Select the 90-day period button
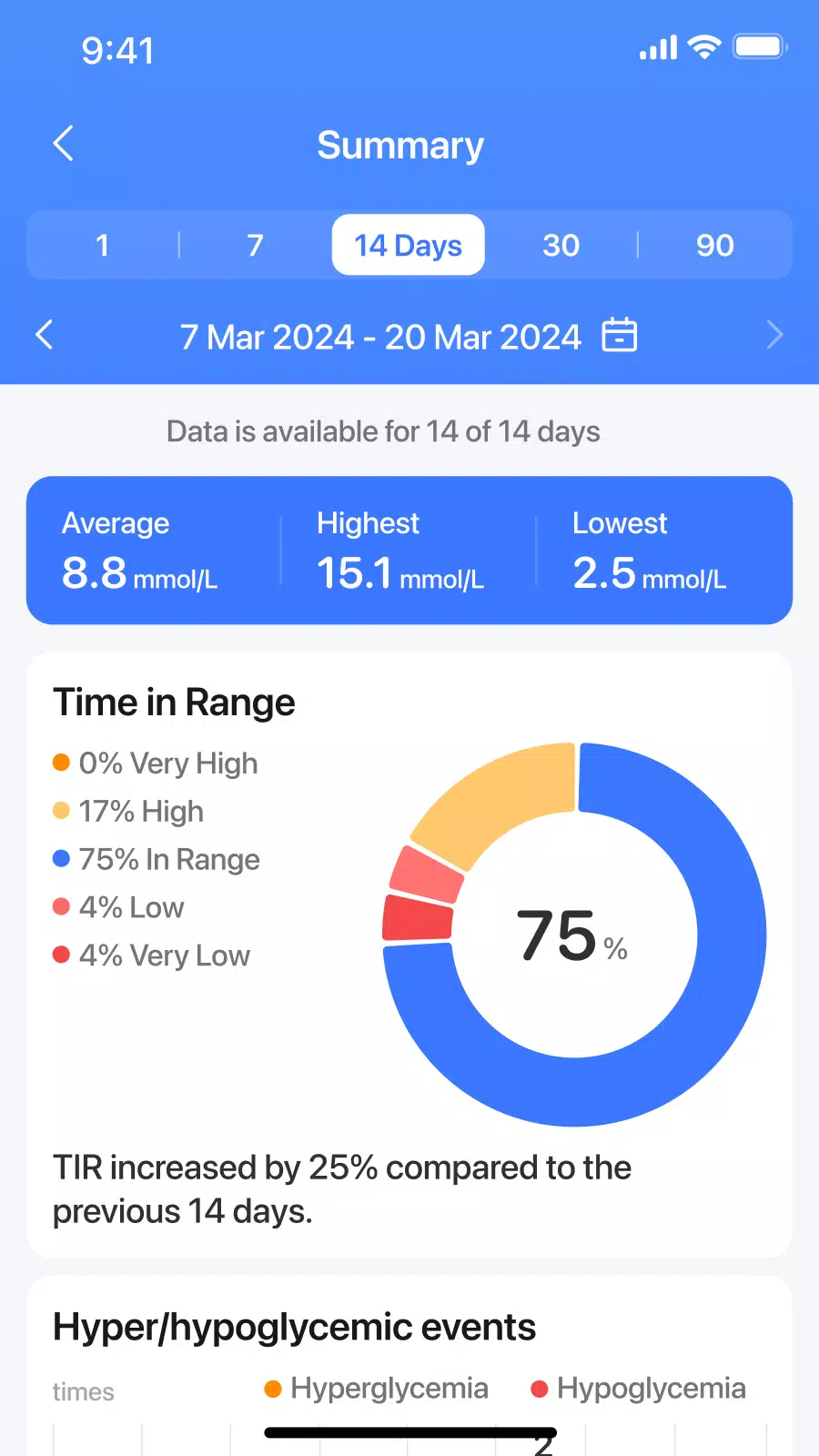Image resolution: width=819 pixels, height=1456 pixels. (x=715, y=245)
